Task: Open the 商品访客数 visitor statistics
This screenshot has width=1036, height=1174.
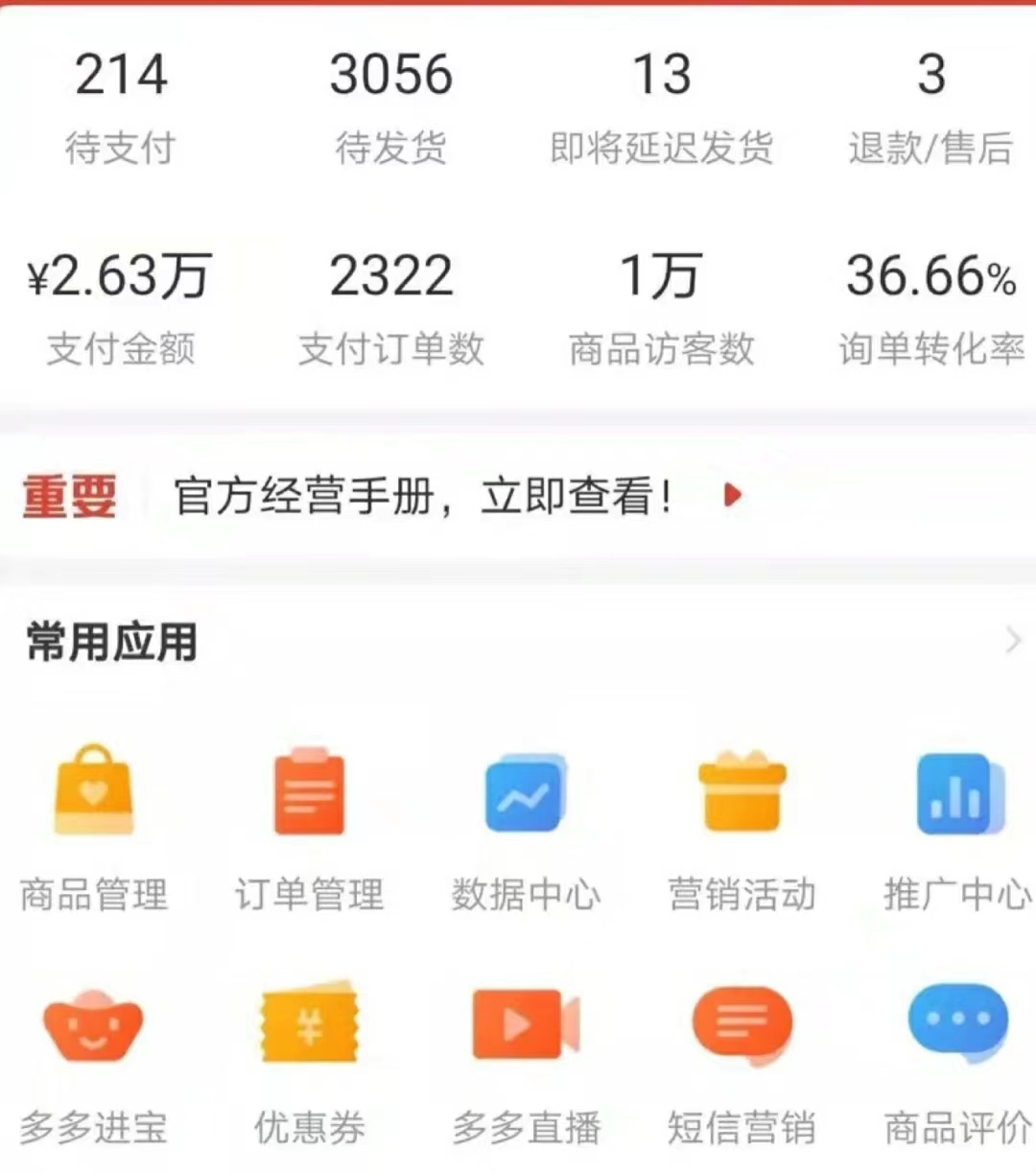Action: click(x=662, y=307)
